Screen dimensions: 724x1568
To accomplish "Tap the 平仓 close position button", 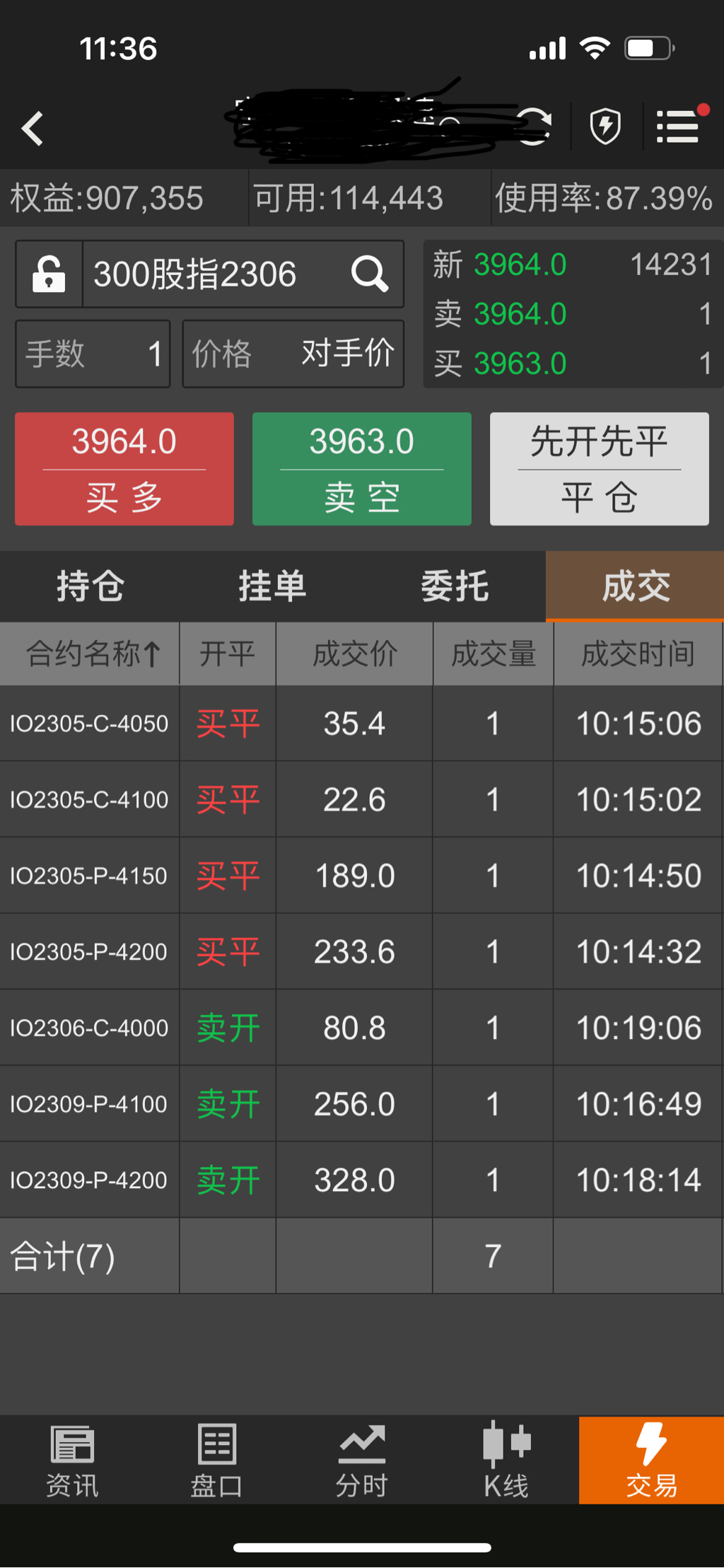I will coord(600,469).
